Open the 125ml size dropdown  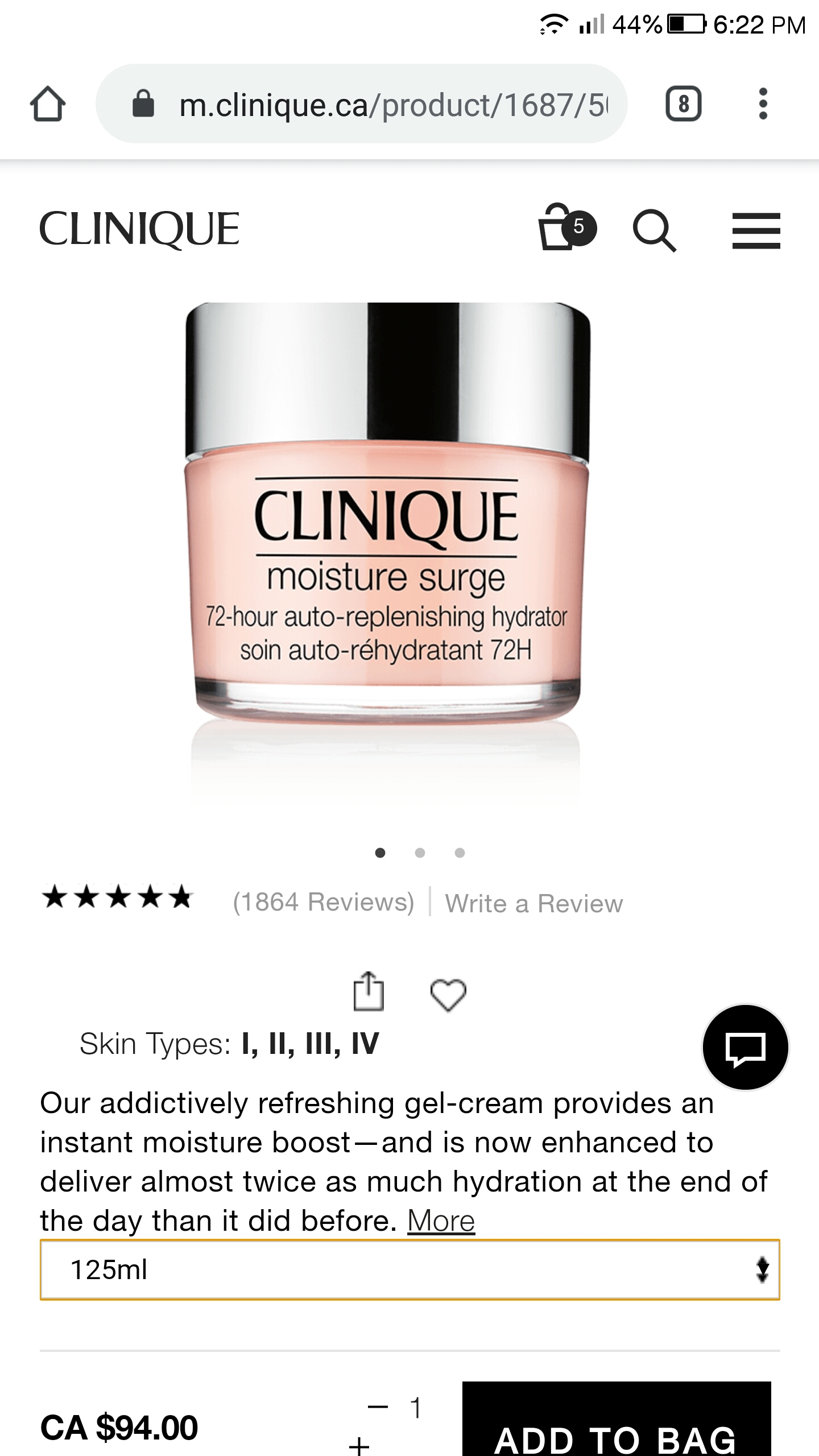[x=409, y=1270]
